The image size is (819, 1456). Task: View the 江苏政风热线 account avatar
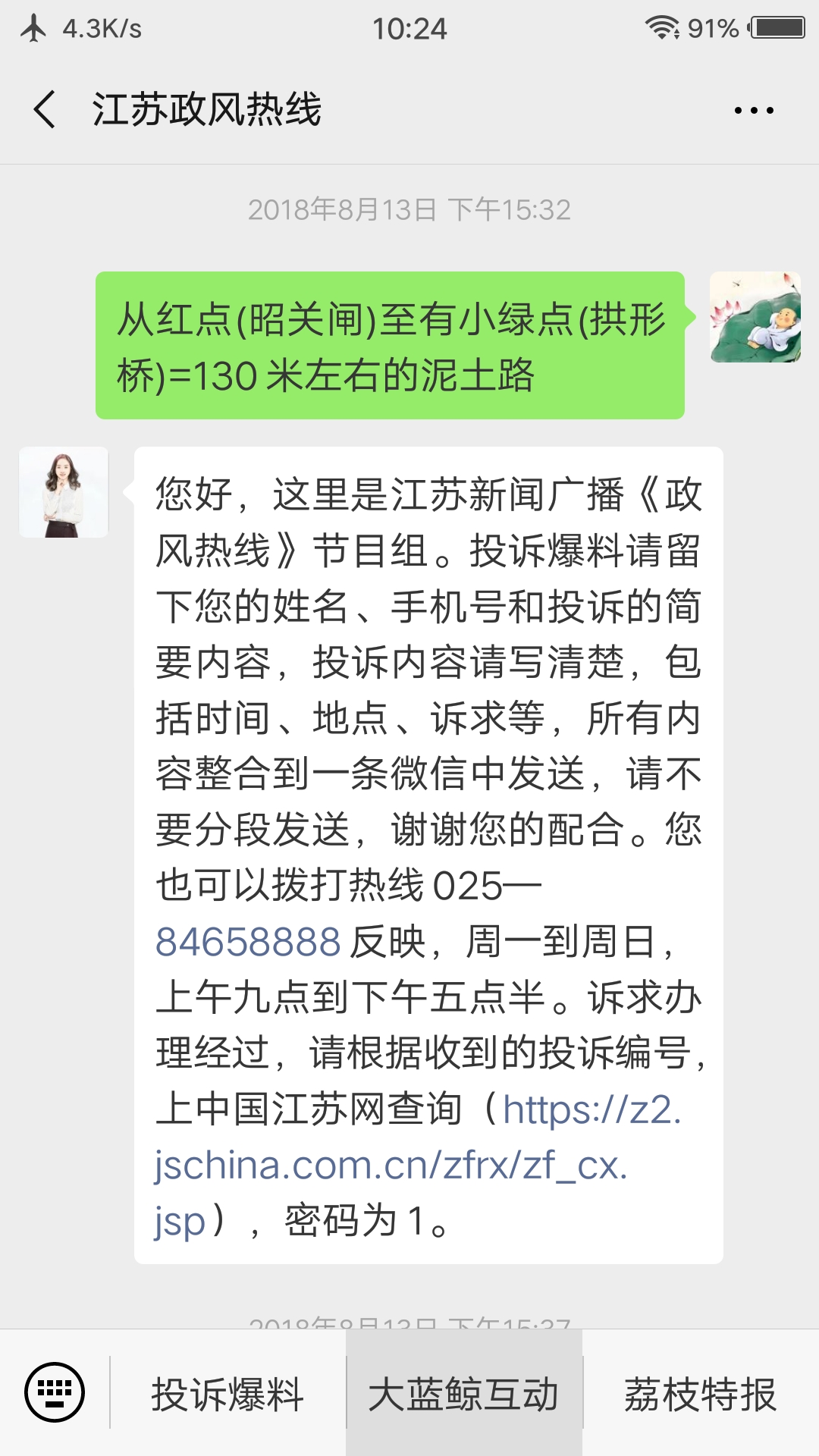pyautogui.click(x=64, y=492)
